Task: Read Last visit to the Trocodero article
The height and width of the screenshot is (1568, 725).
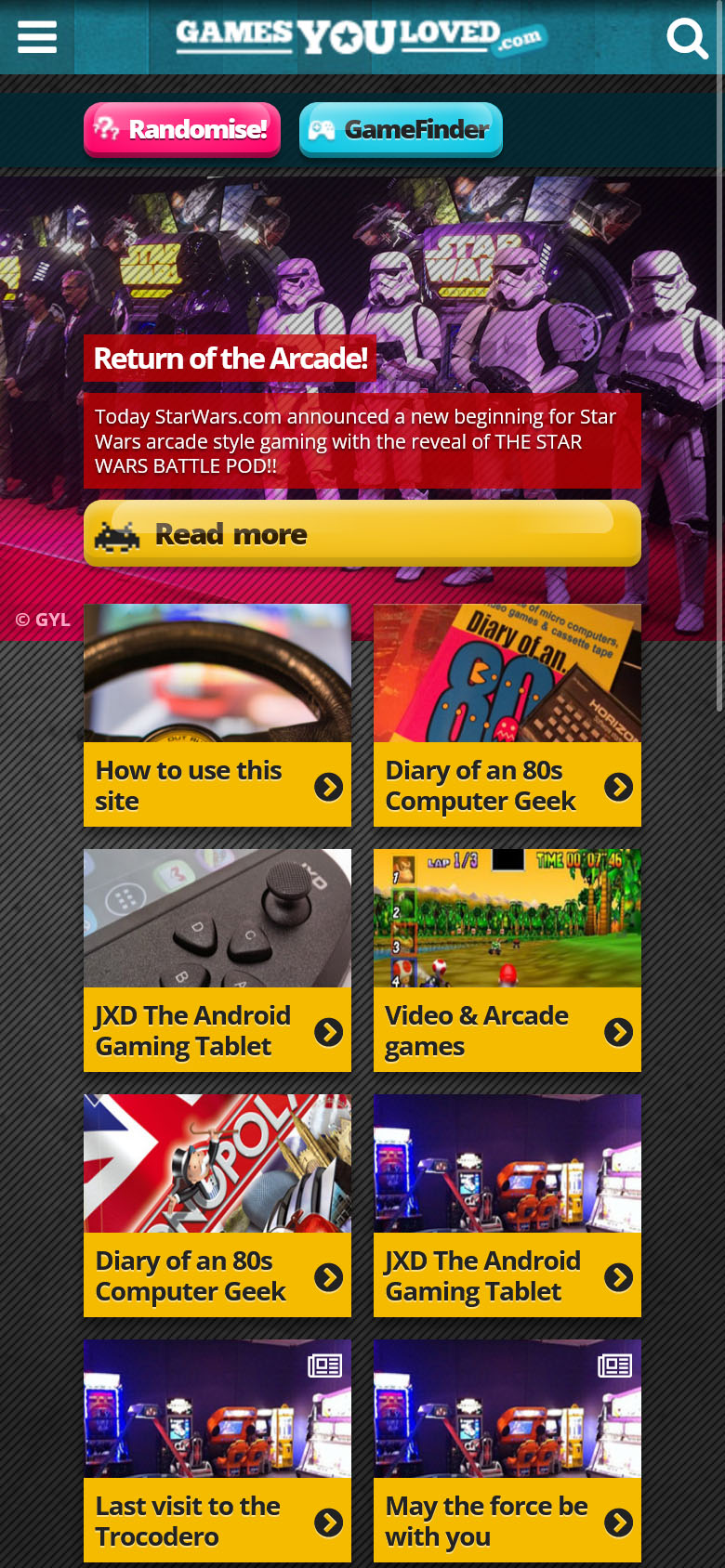Action: point(217,1451)
